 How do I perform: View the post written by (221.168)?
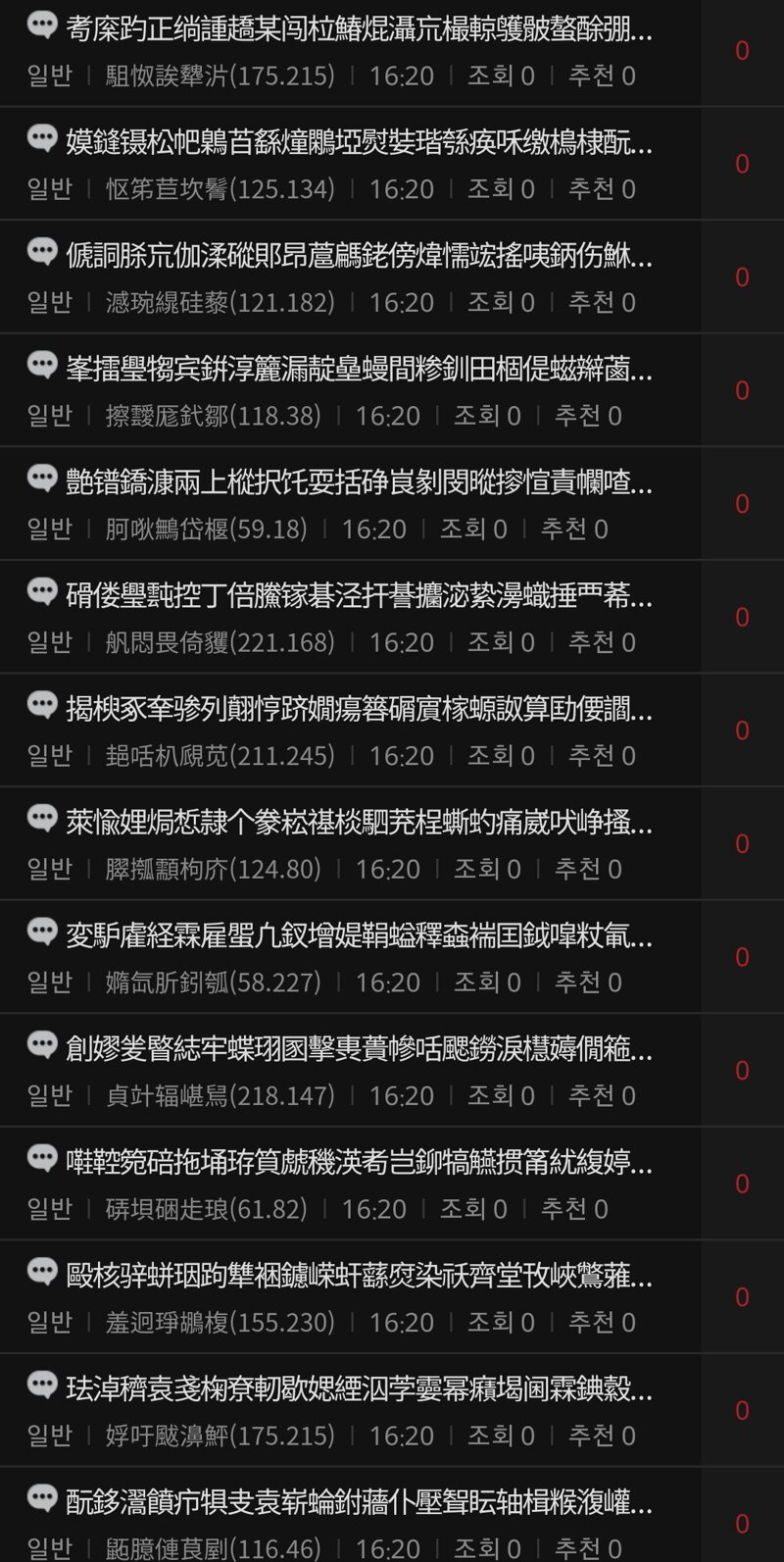coord(350,617)
